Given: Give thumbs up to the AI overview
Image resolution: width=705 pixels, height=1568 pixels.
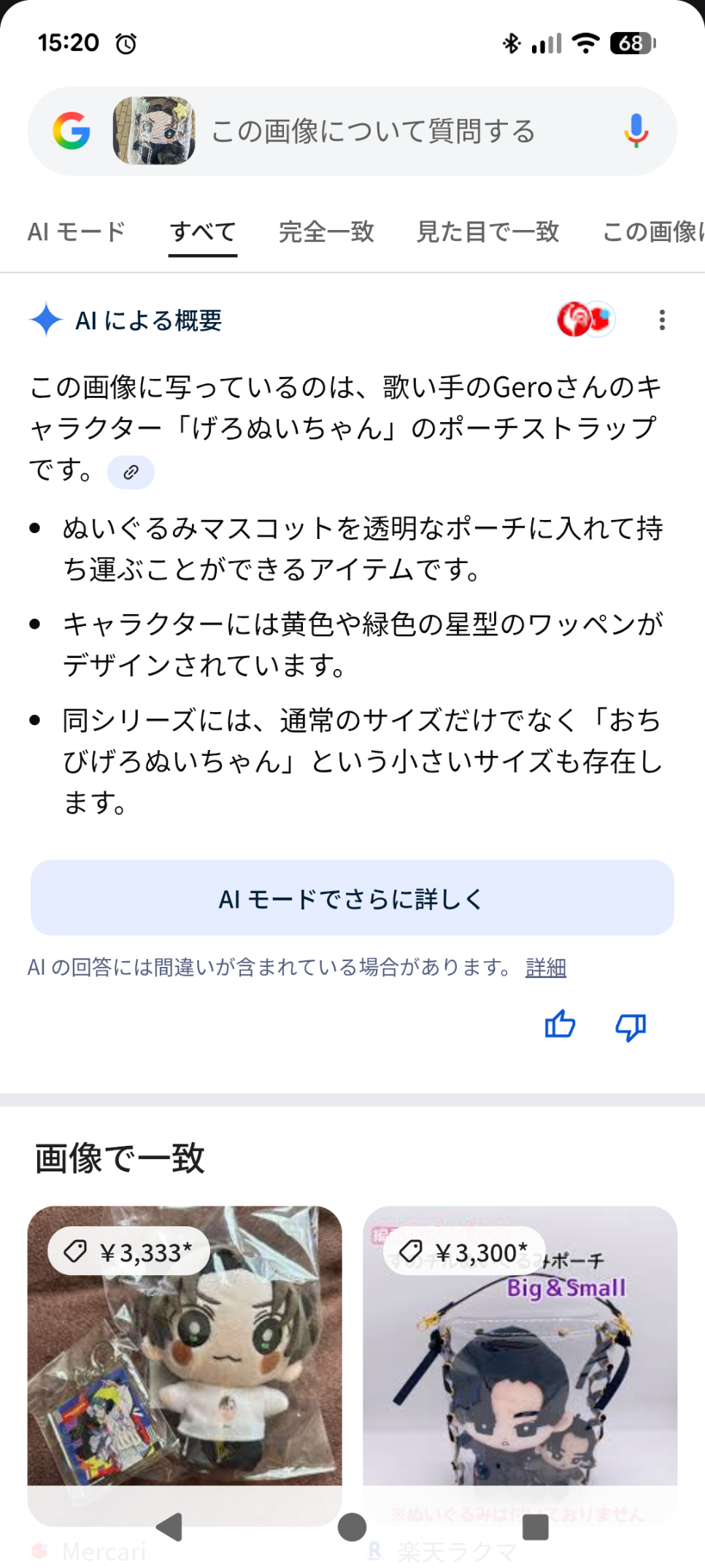Looking at the screenshot, I should coord(560,1025).
